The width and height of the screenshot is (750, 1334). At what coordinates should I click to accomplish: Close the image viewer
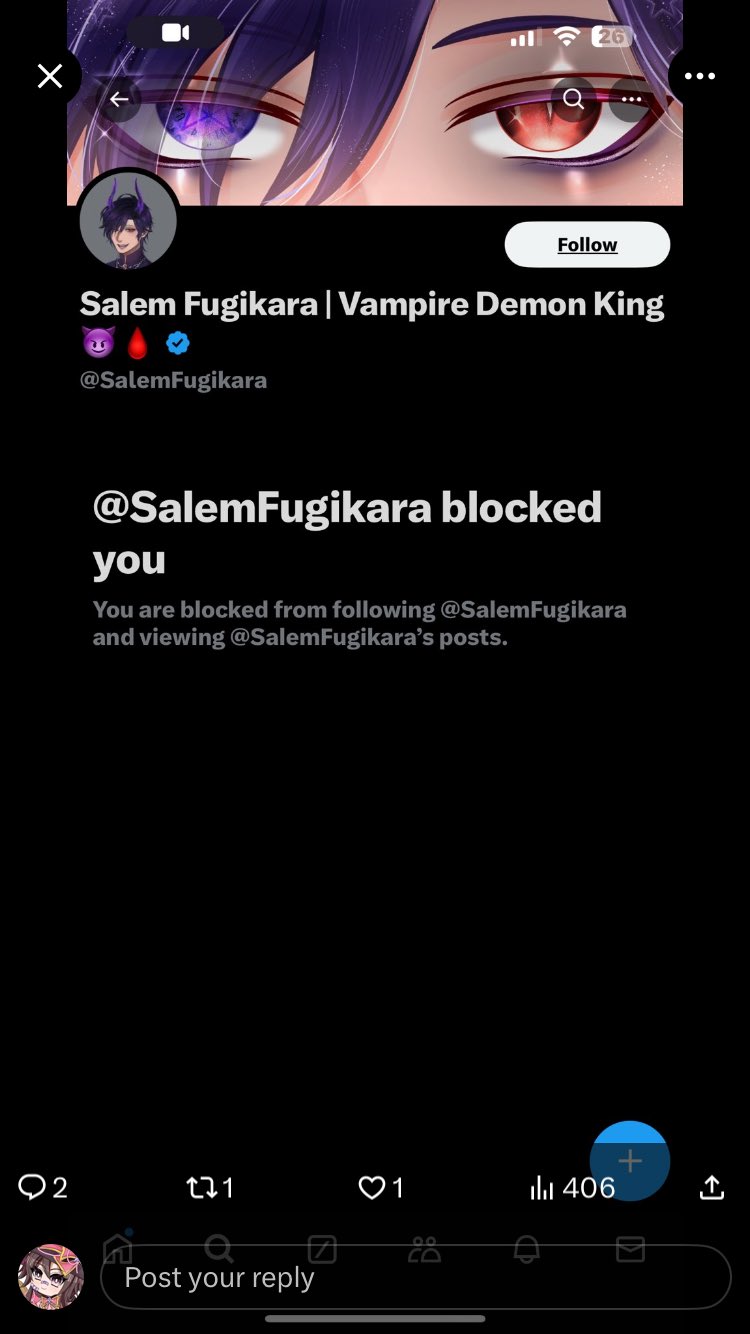tap(50, 76)
